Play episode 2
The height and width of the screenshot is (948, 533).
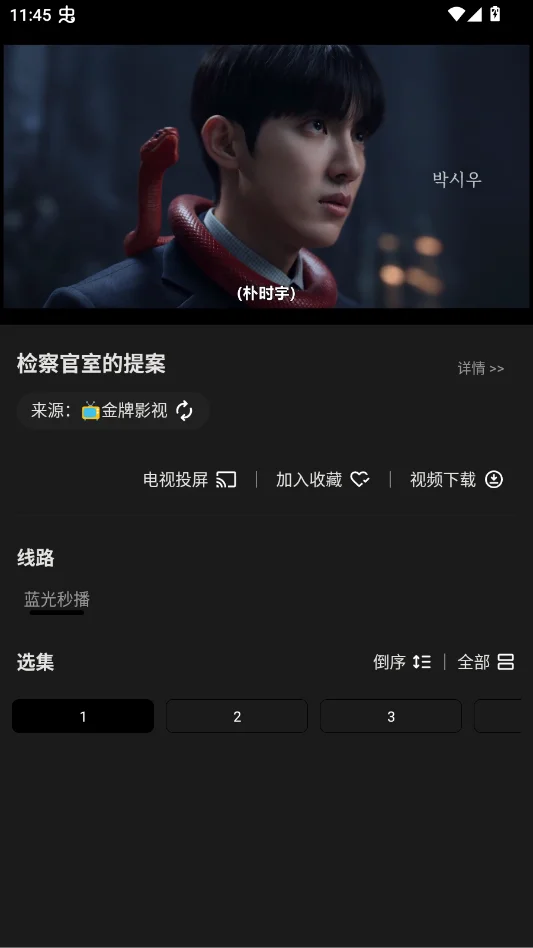[237, 716]
